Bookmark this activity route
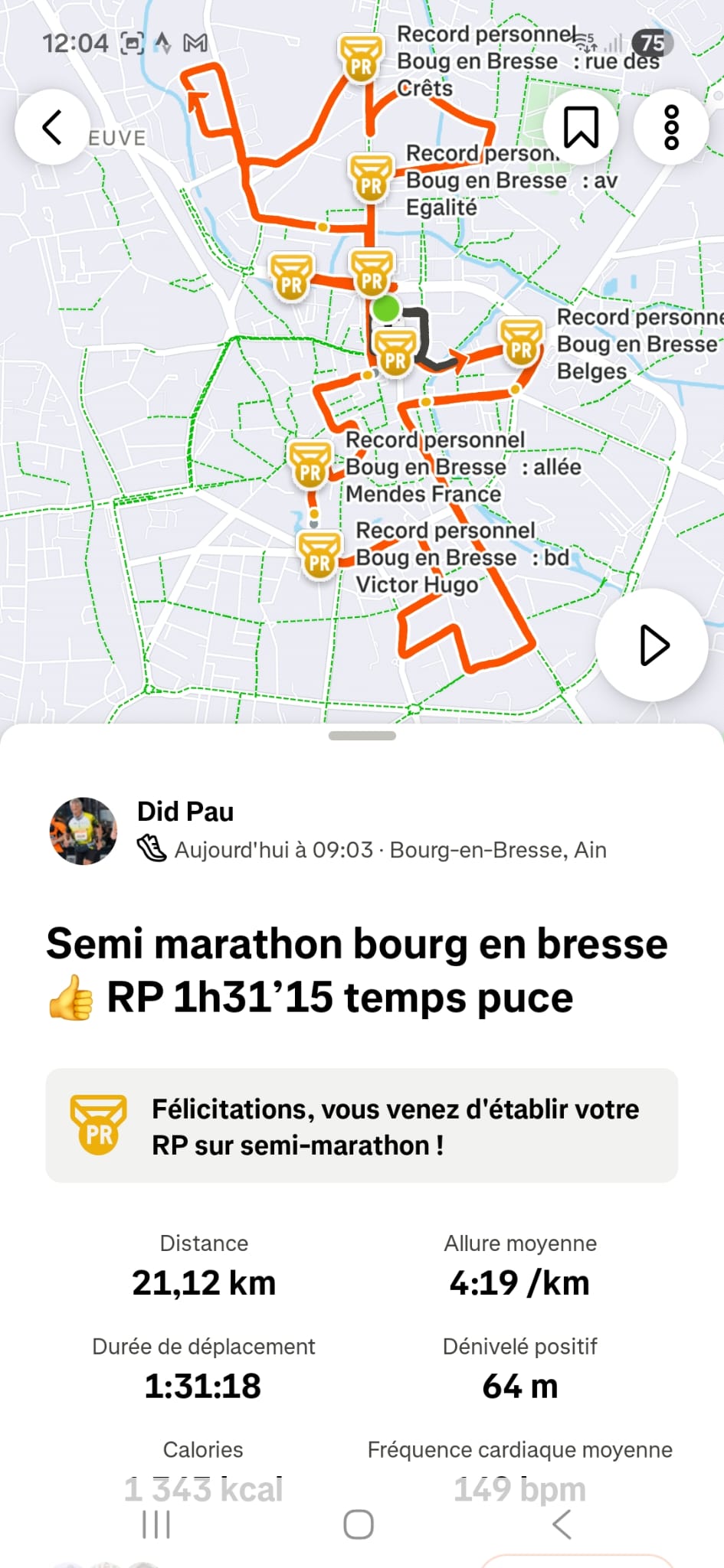724x1568 pixels. 581,127
